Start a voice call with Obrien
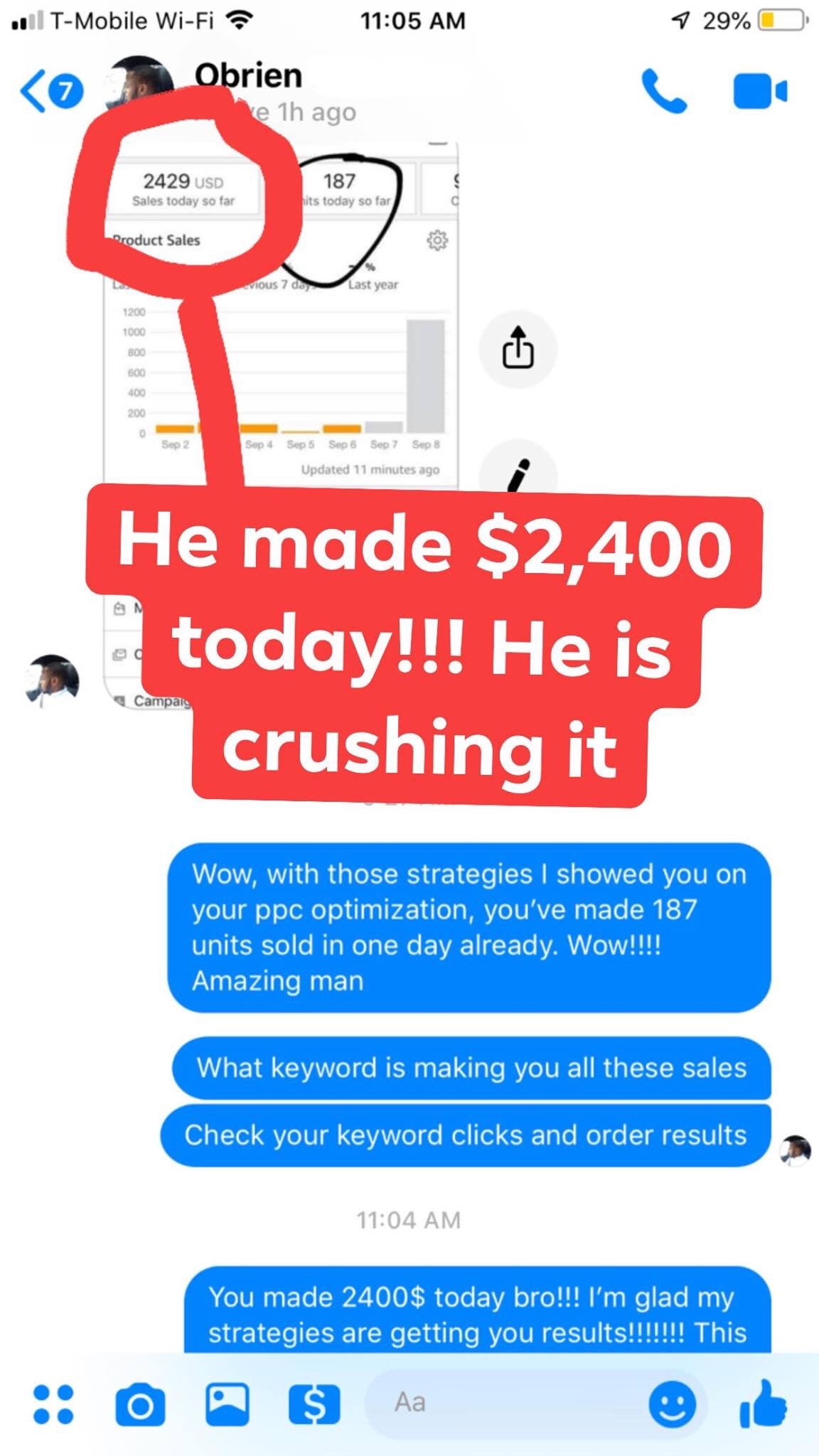The width and height of the screenshot is (819, 1456). [x=664, y=91]
